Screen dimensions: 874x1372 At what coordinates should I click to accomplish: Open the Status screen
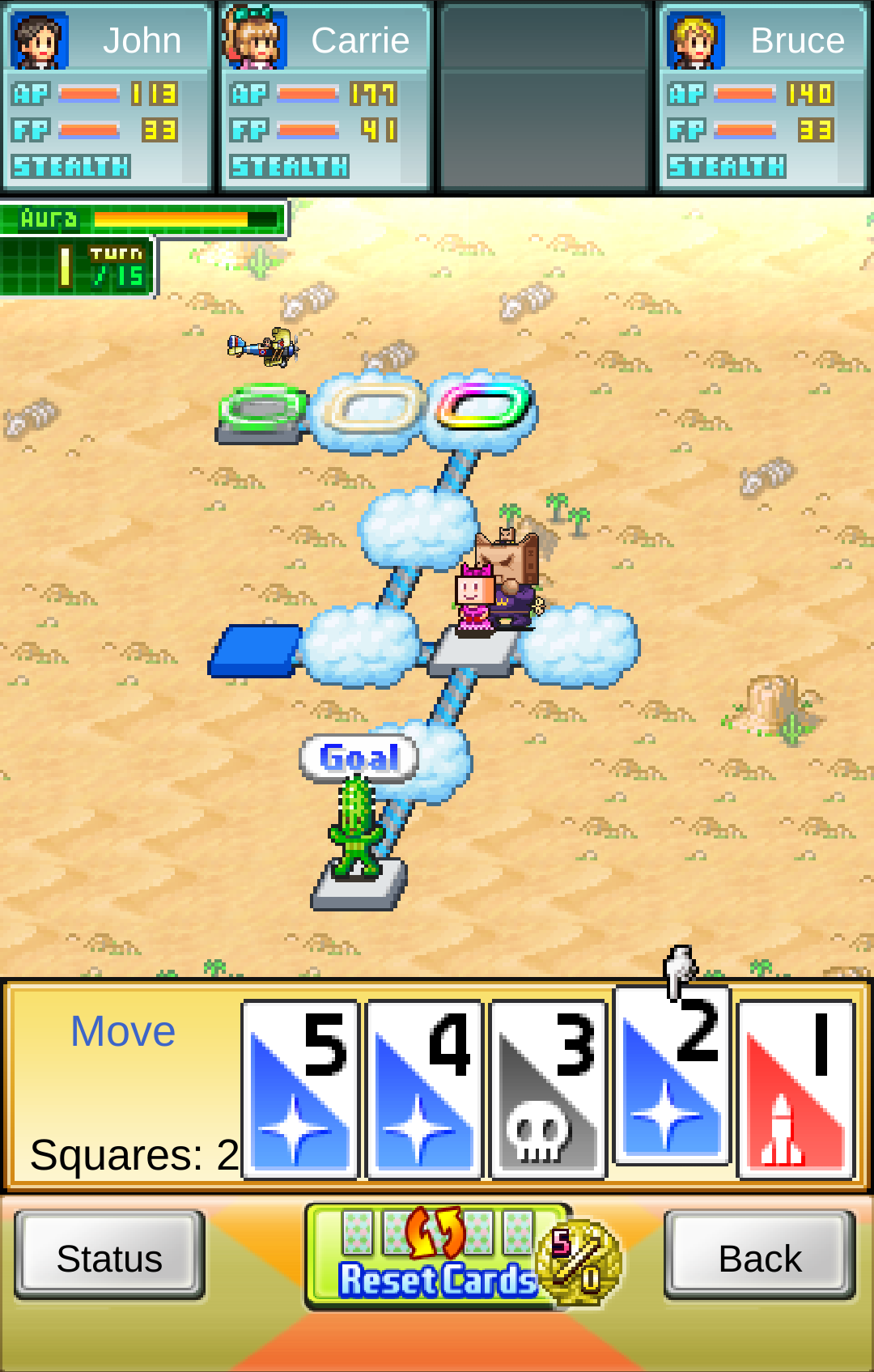109,1257
